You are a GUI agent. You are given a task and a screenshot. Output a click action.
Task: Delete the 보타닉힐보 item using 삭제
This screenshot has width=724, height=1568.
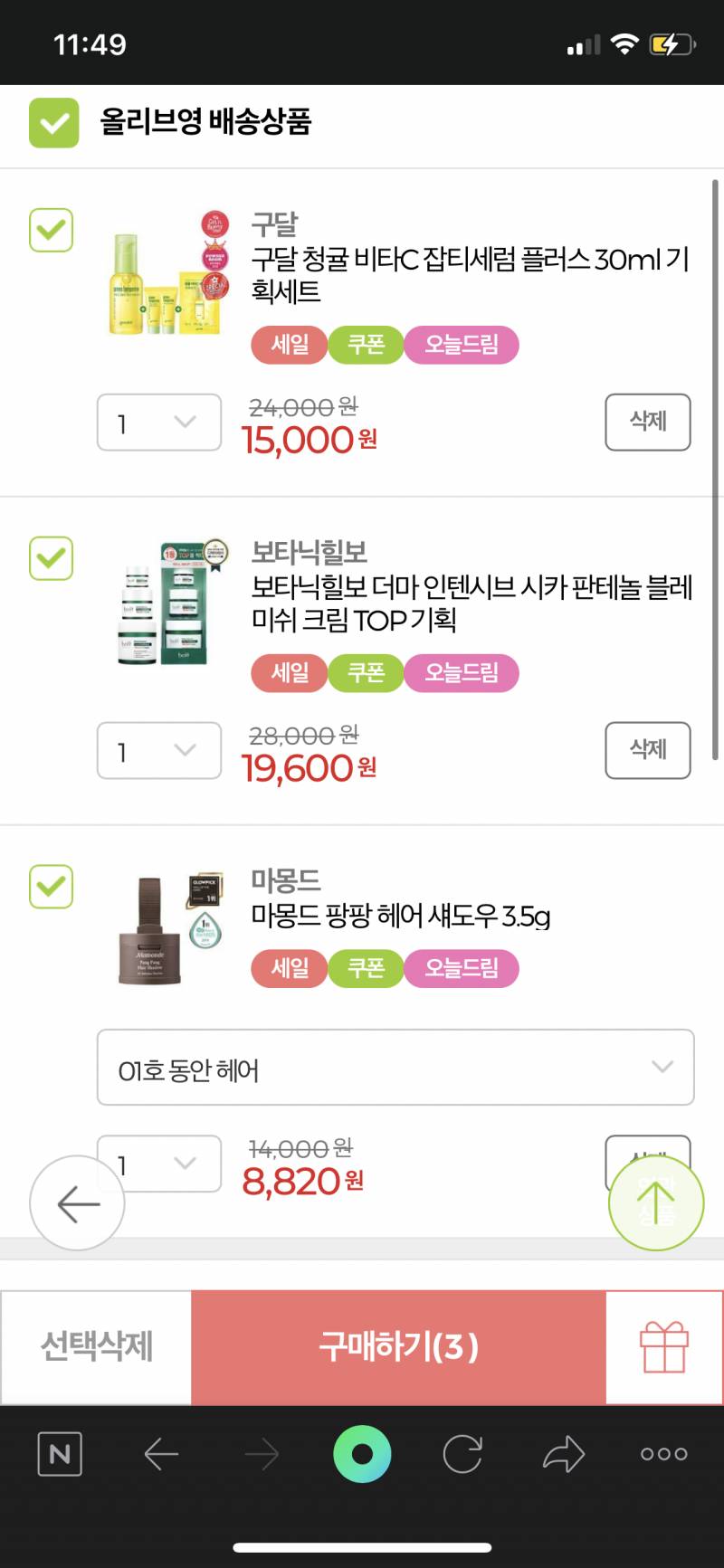coord(648,750)
